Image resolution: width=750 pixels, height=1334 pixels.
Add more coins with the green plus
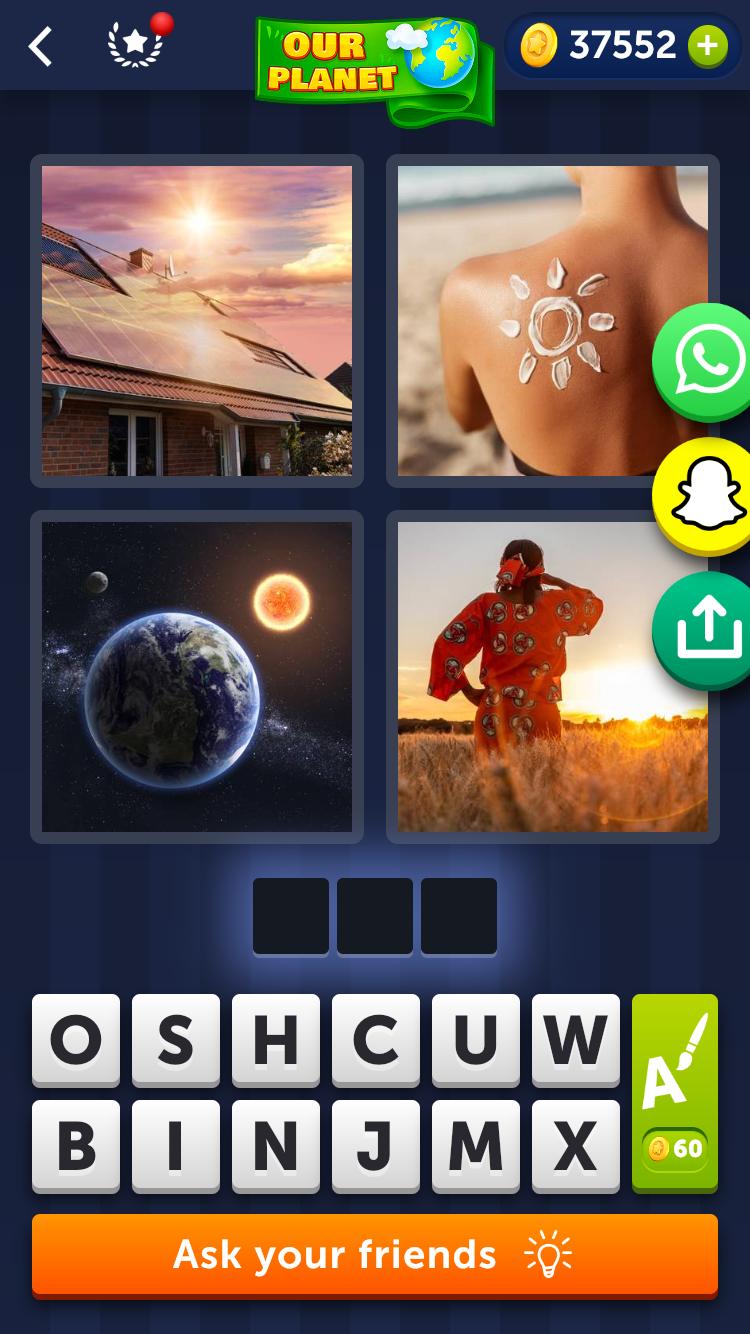tap(707, 46)
